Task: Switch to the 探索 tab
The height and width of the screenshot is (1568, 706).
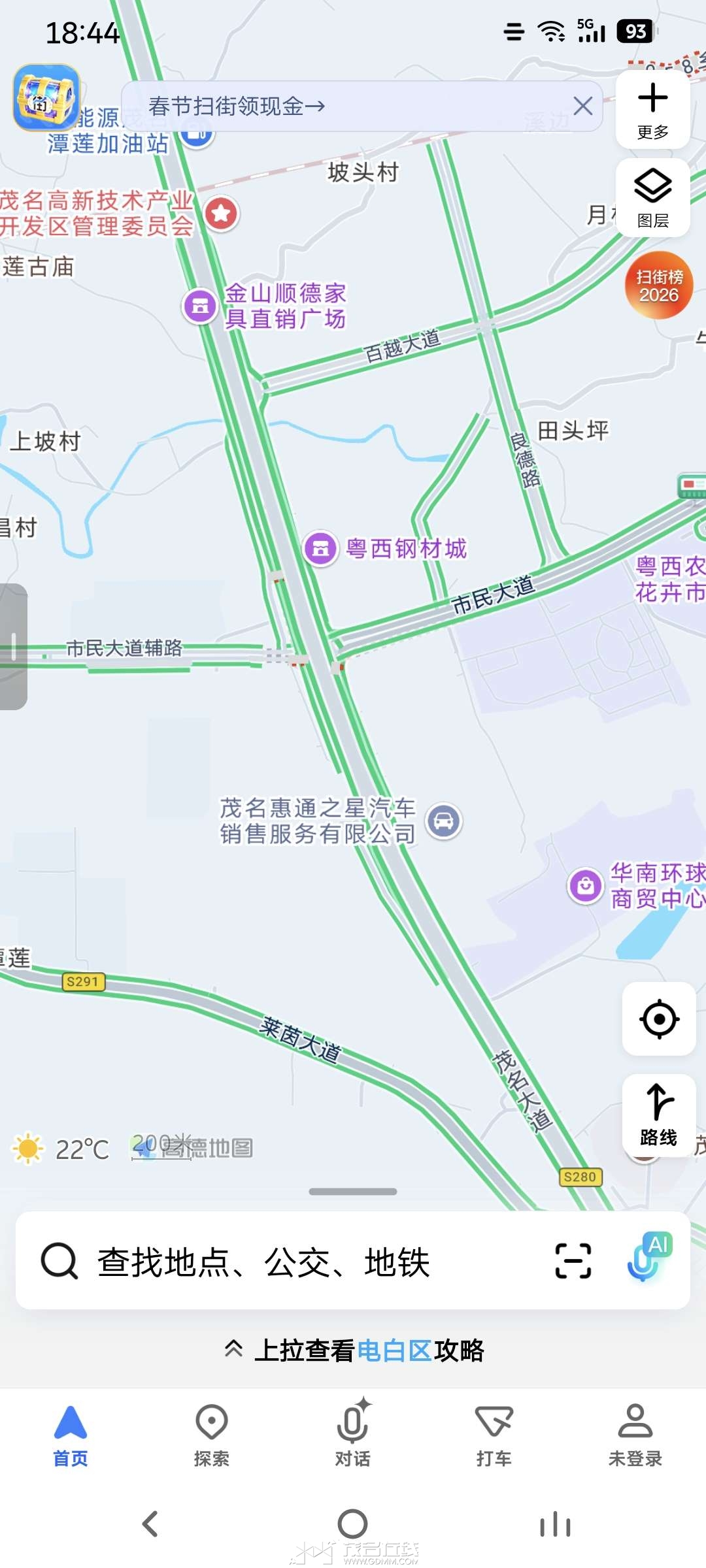Action: coord(212,1435)
